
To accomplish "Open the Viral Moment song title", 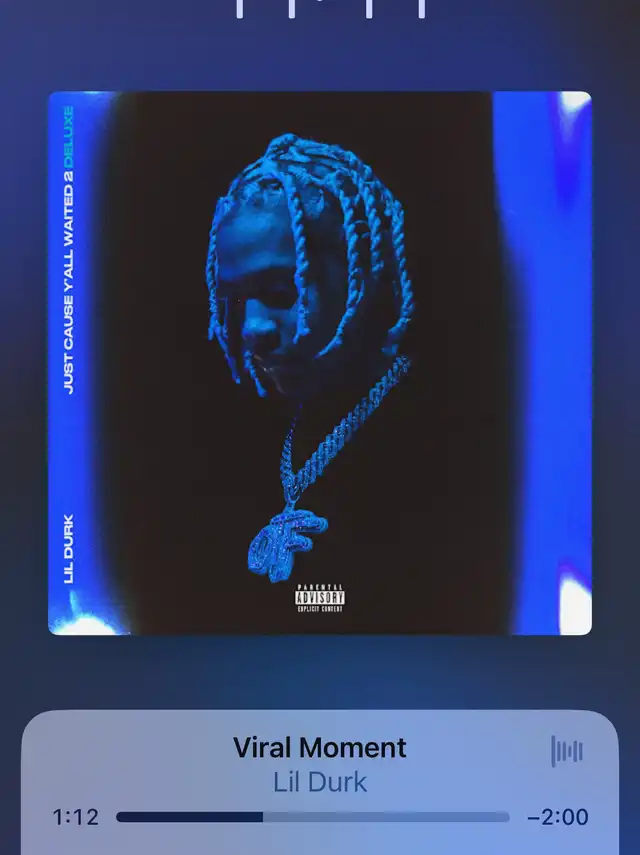I will click(x=320, y=747).
